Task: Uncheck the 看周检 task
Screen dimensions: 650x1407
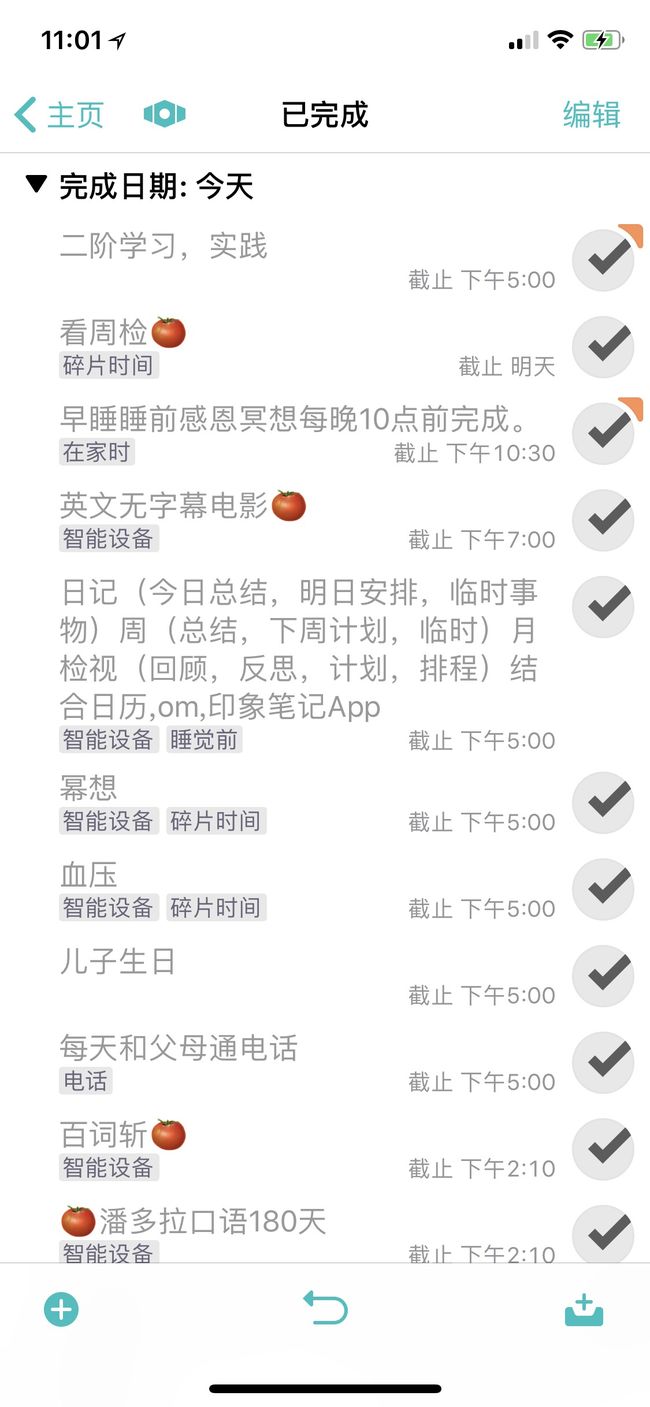Action: point(603,346)
